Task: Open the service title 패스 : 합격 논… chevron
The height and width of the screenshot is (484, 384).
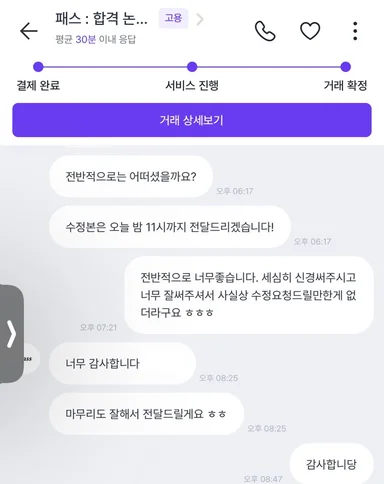Action: tap(200, 19)
